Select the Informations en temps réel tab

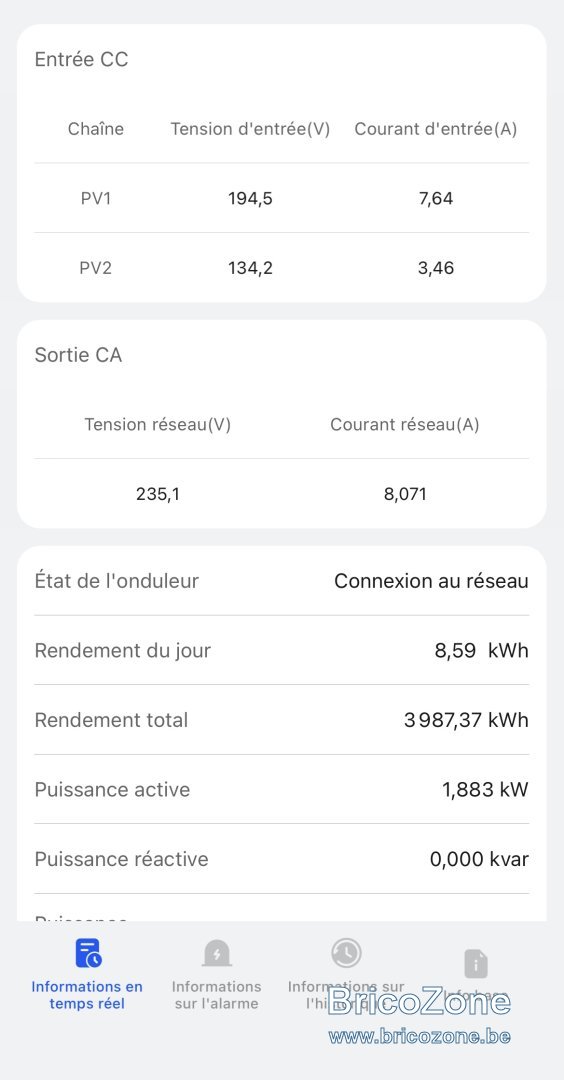tap(87, 974)
